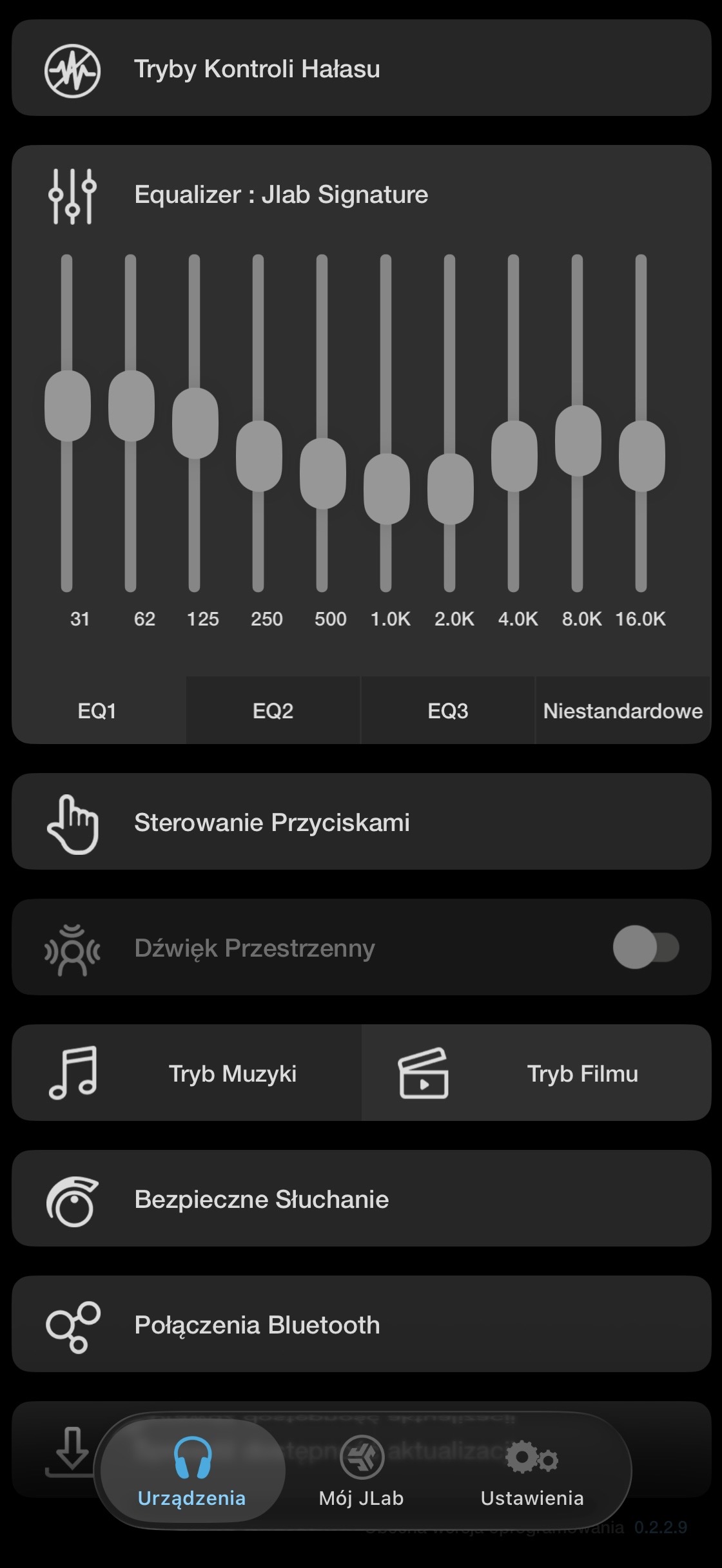Select the EQ1 preset
The image size is (722, 1568).
pyautogui.click(x=97, y=711)
